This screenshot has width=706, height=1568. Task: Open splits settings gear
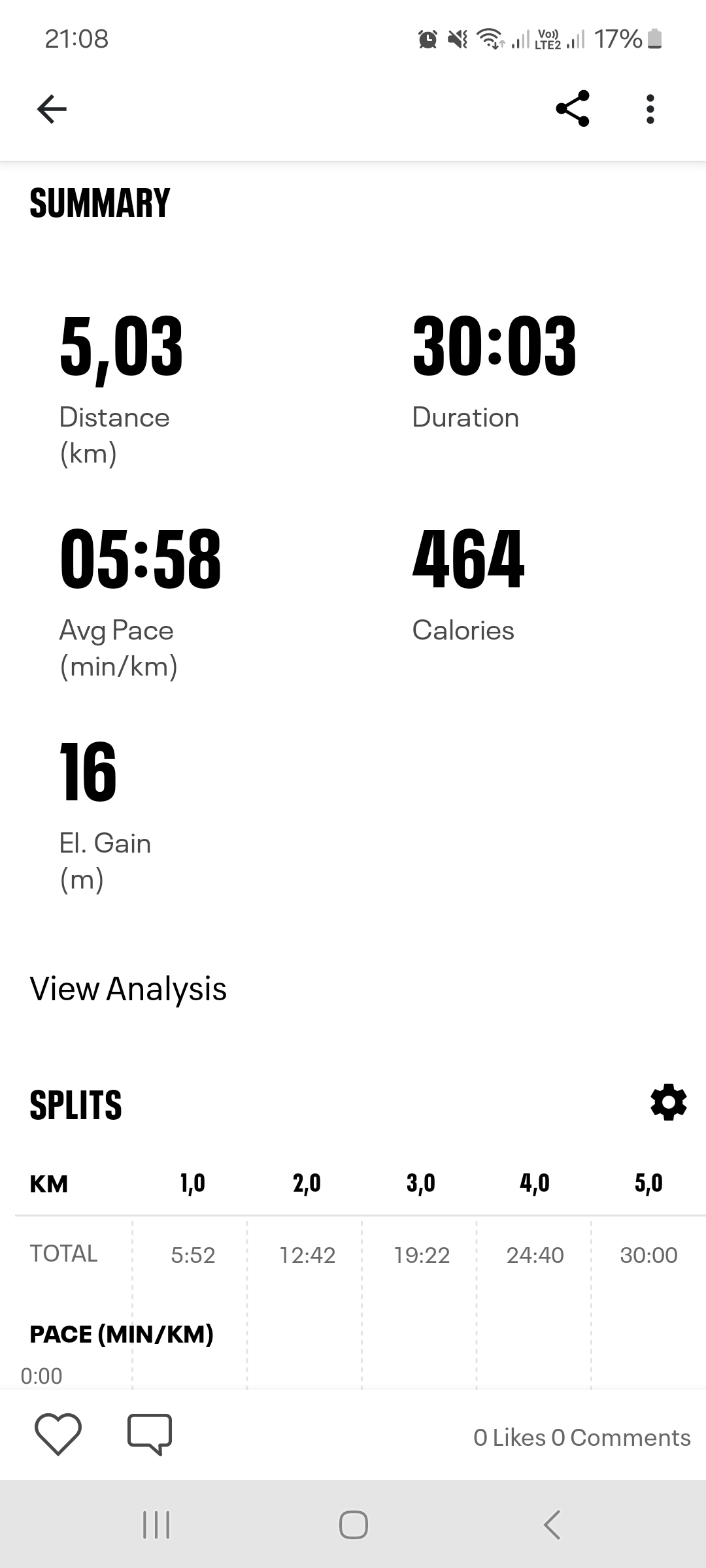[668, 1103]
